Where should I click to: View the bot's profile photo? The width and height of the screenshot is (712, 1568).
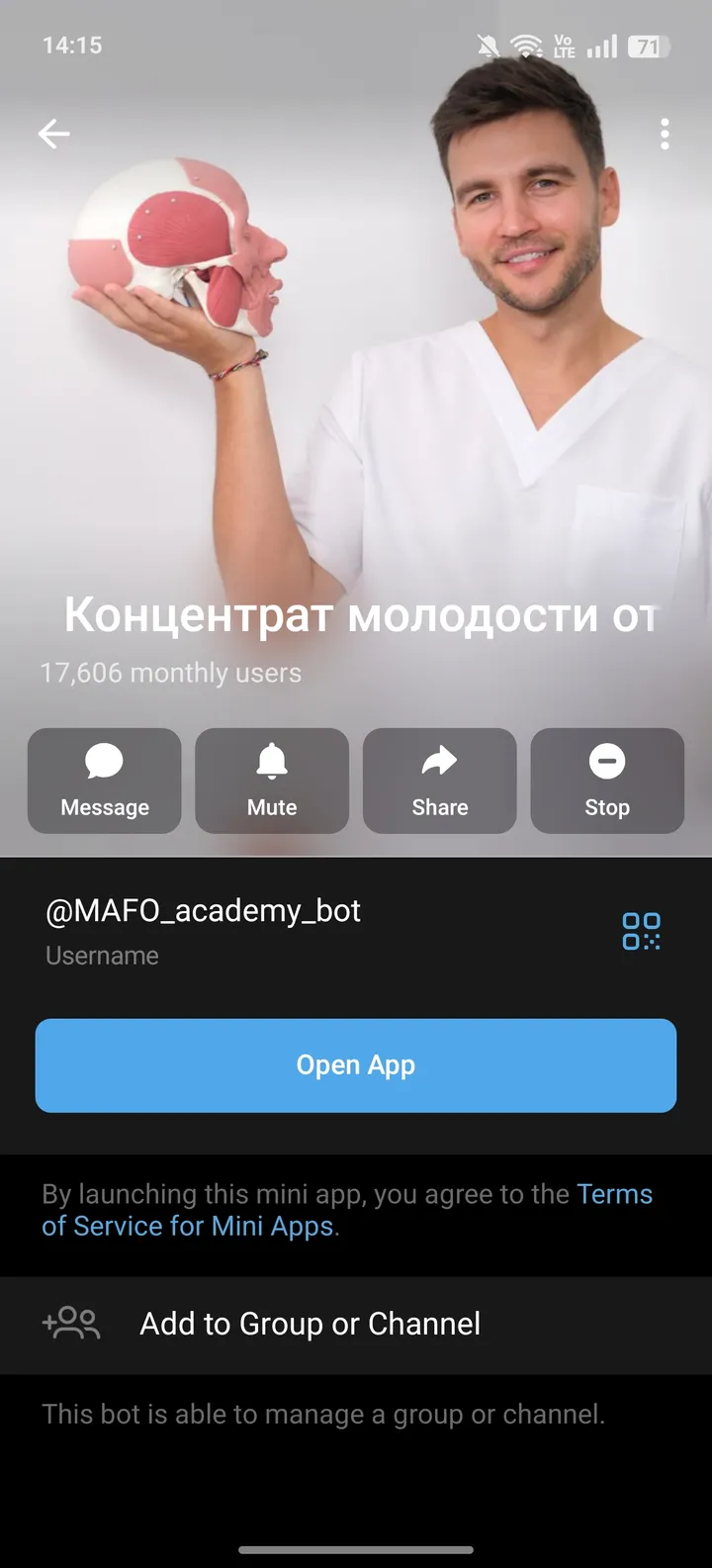point(356,396)
